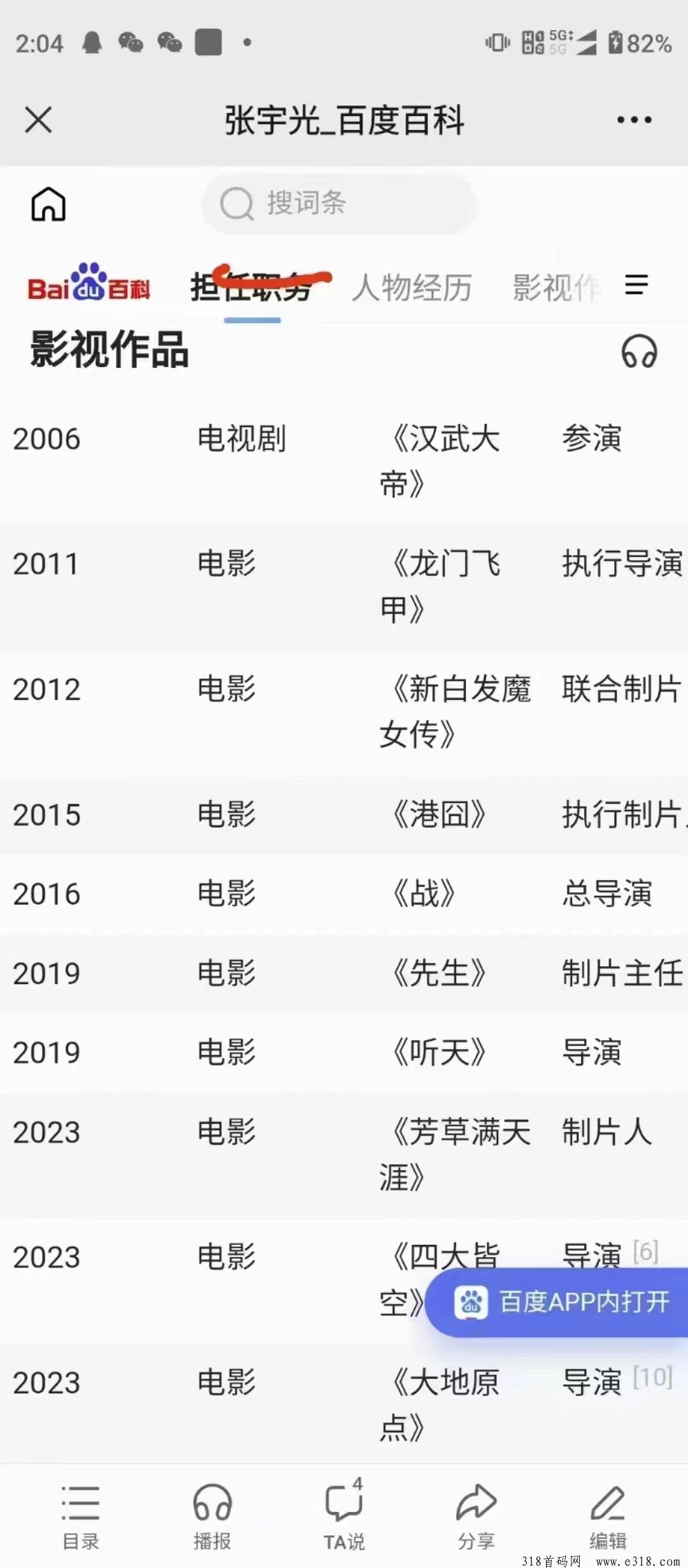Switch to the 影视作 tab
Image resolution: width=688 pixels, height=1568 pixels.
(x=557, y=287)
